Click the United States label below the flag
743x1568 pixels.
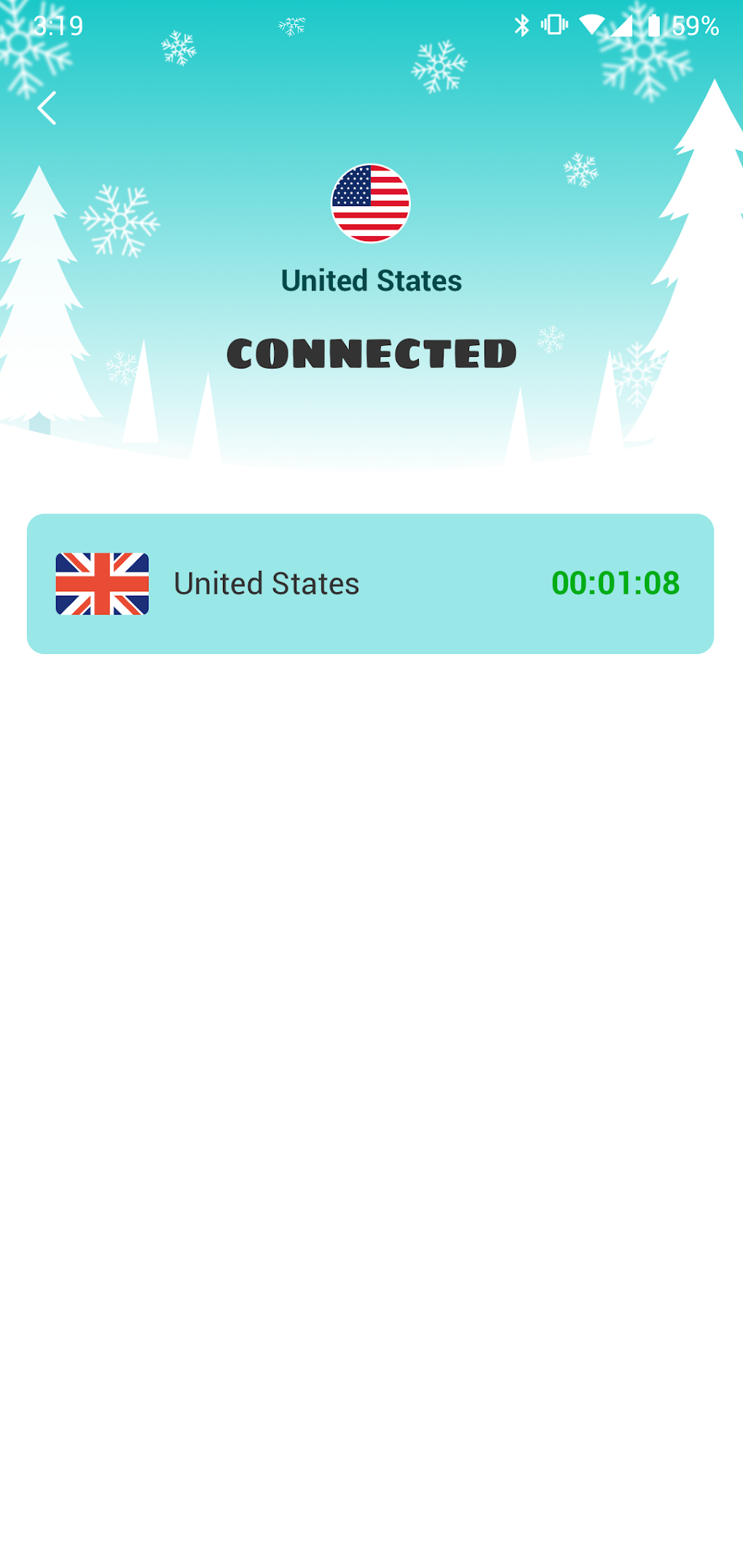371,279
